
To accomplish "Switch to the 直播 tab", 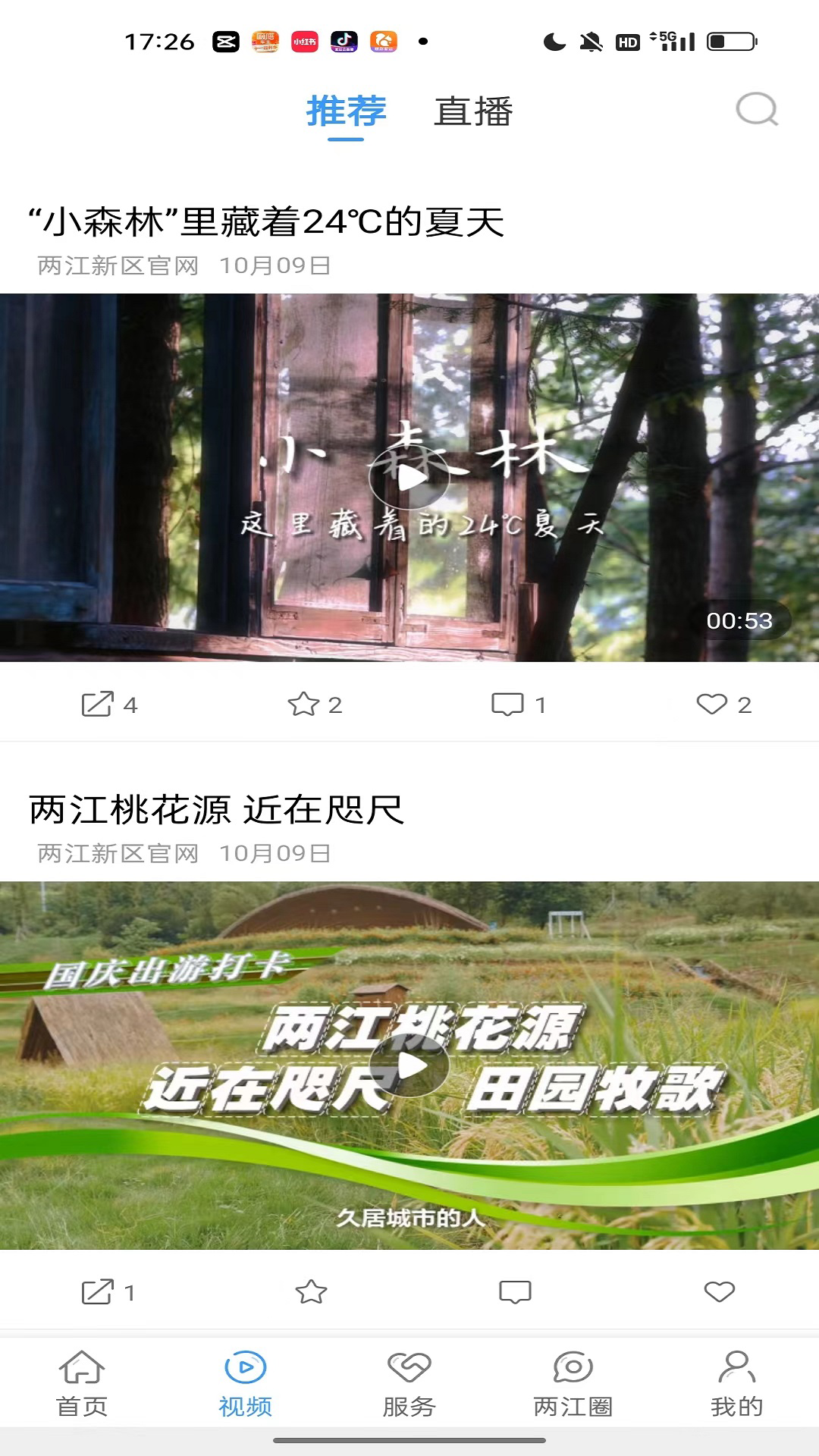I will (x=473, y=112).
